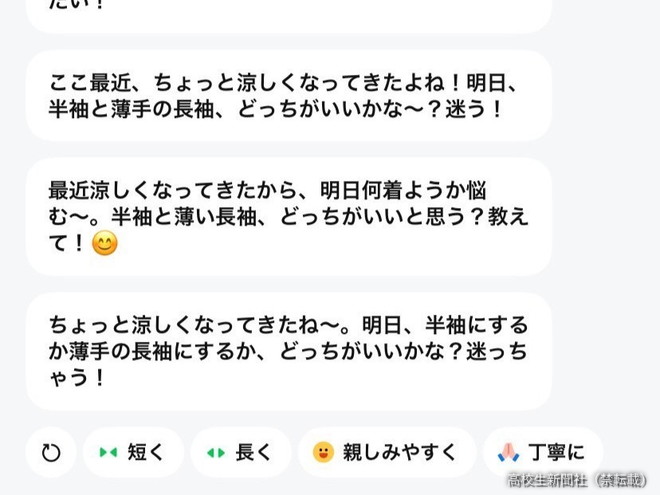Choose the 親しみやすく (friendlier) tone chip
Image resolution: width=660 pixels, height=495 pixels.
pyautogui.click(x=385, y=453)
